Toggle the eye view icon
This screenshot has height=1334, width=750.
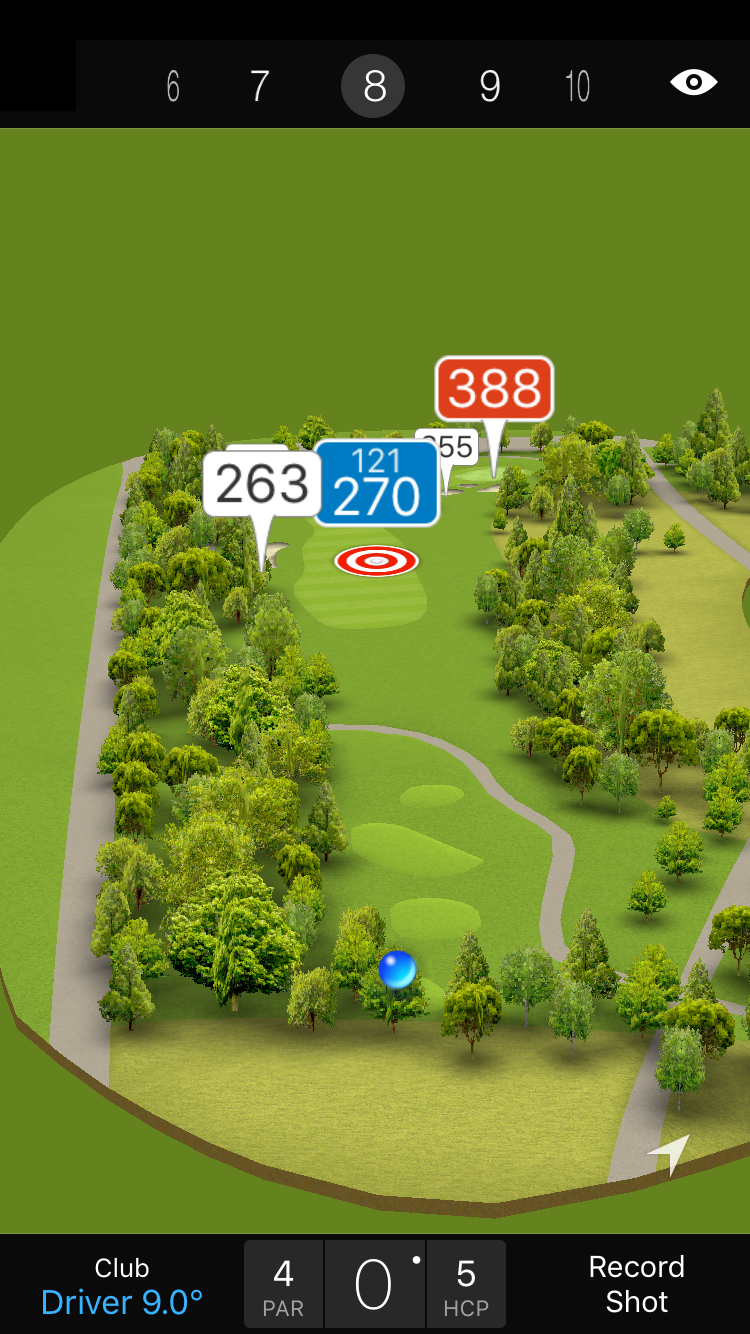pyautogui.click(x=693, y=82)
